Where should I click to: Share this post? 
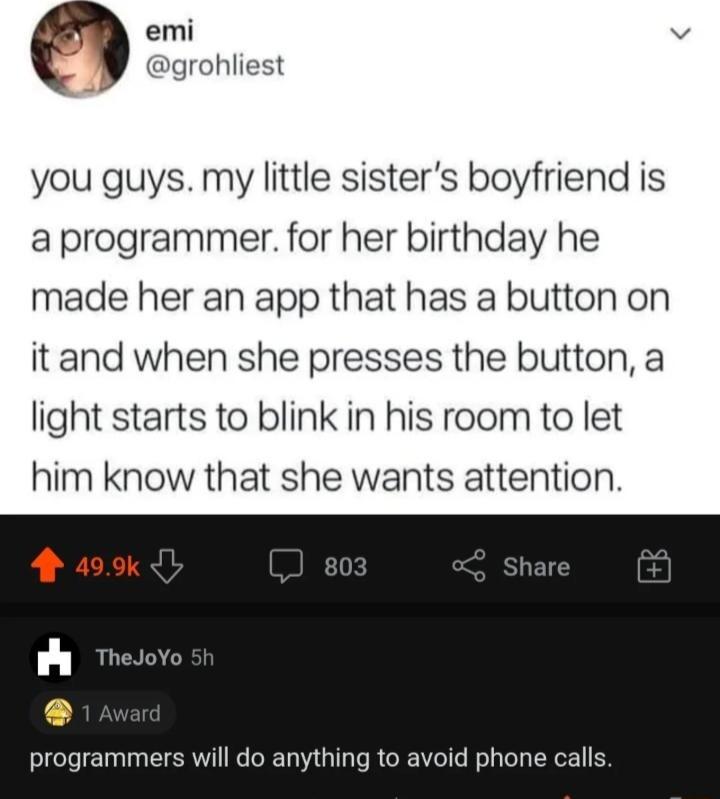click(512, 567)
